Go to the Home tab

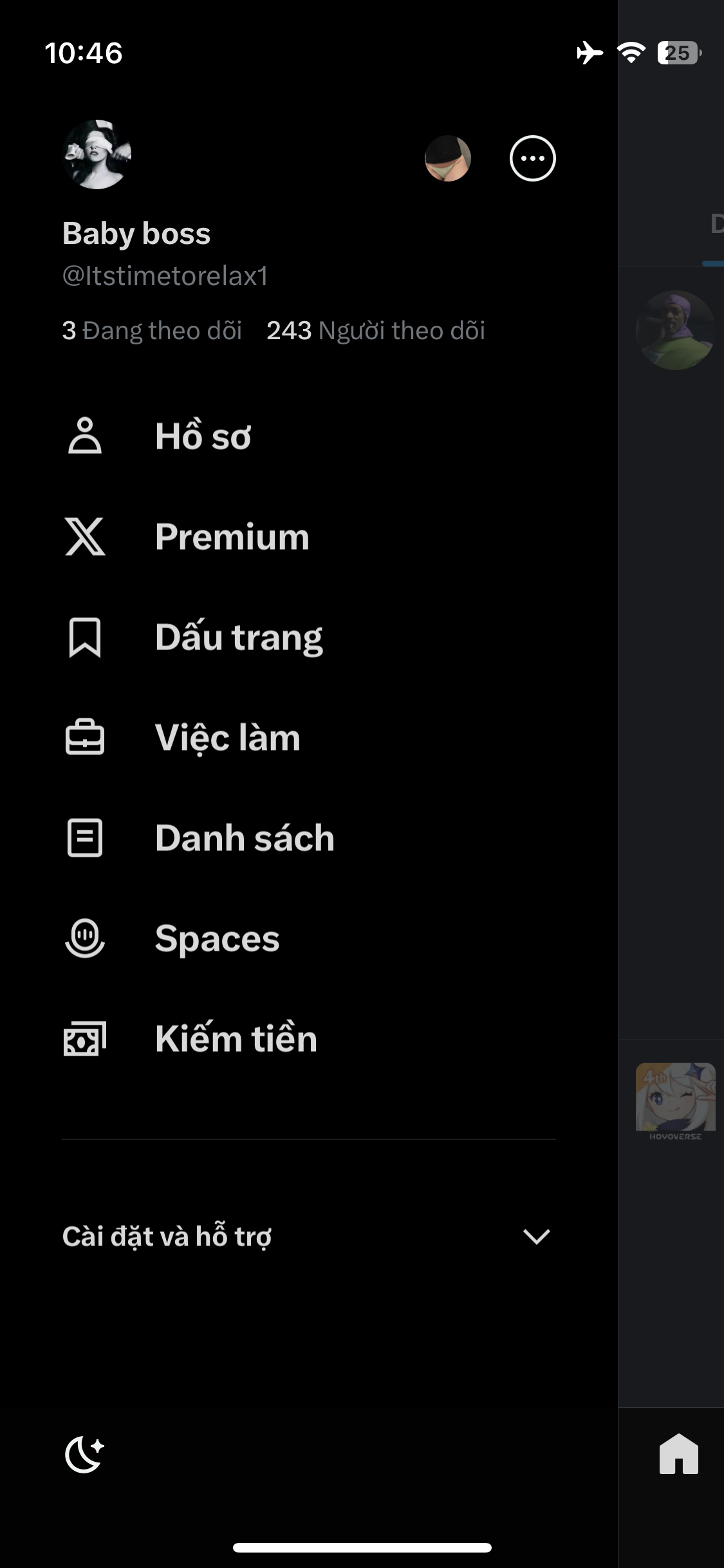point(678,1454)
